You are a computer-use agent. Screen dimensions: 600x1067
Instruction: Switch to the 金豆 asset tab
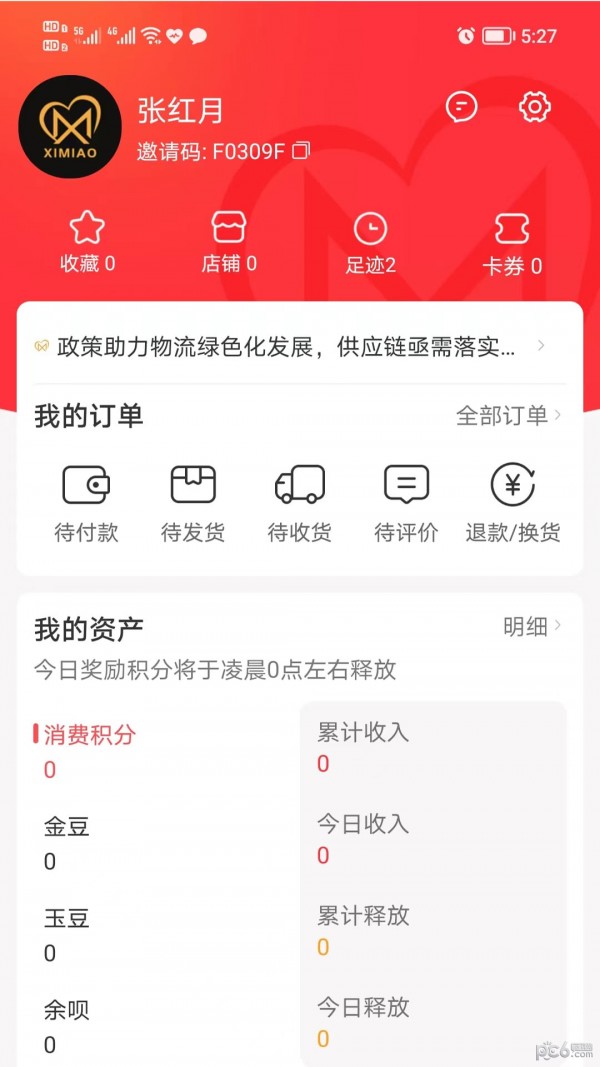[67, 842]
